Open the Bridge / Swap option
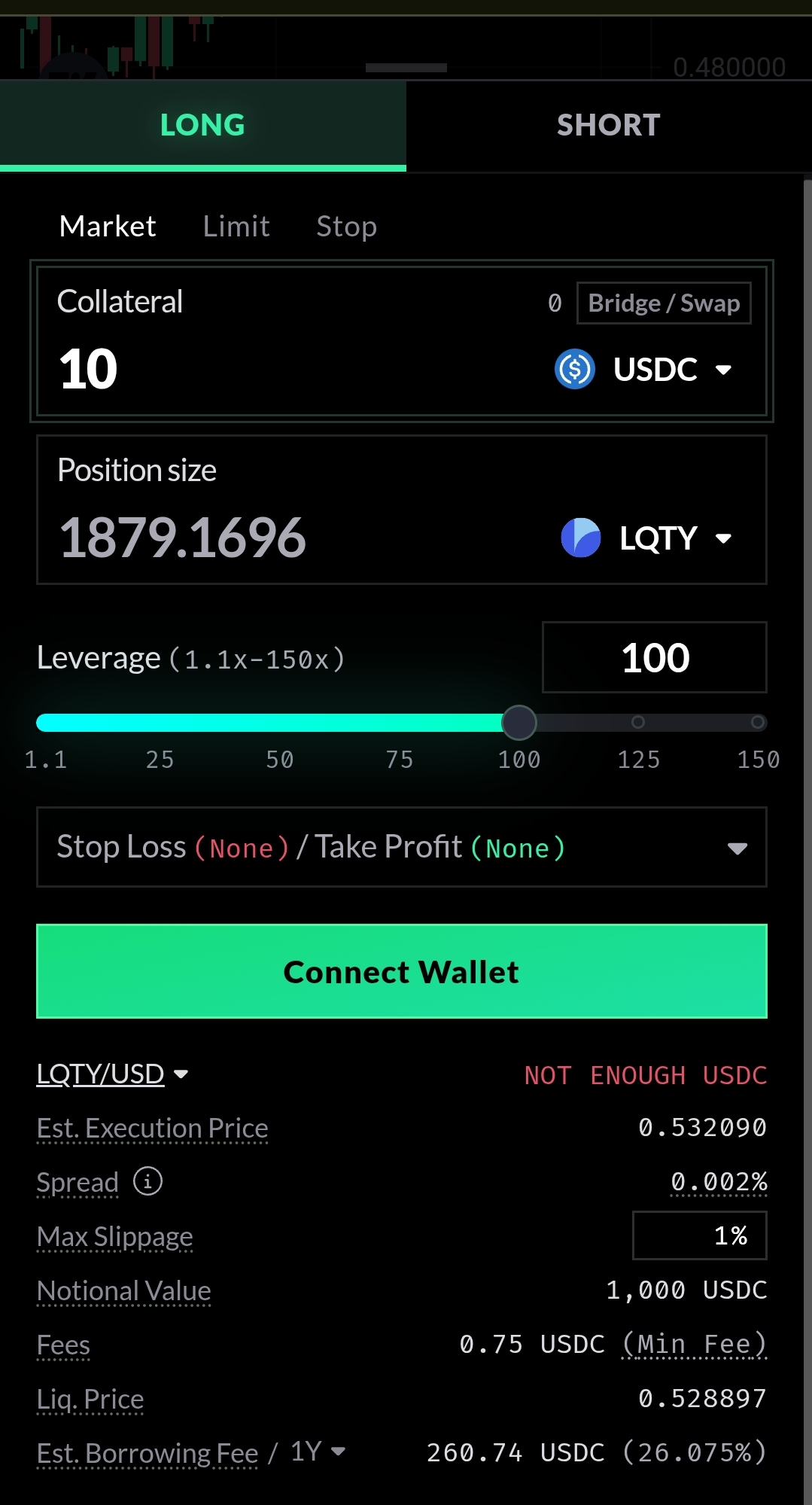 (x=663, y=303)
